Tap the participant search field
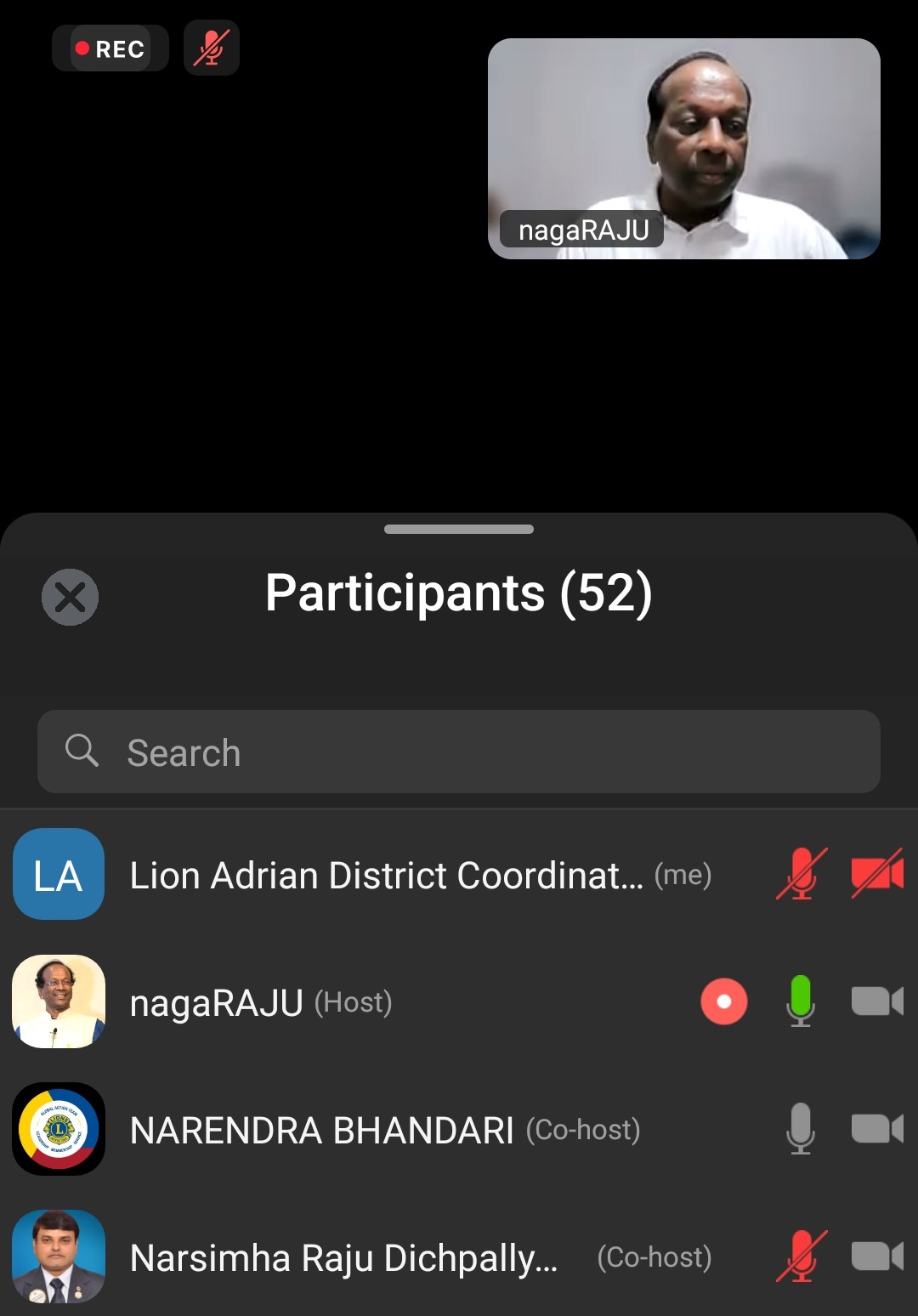 459,752
